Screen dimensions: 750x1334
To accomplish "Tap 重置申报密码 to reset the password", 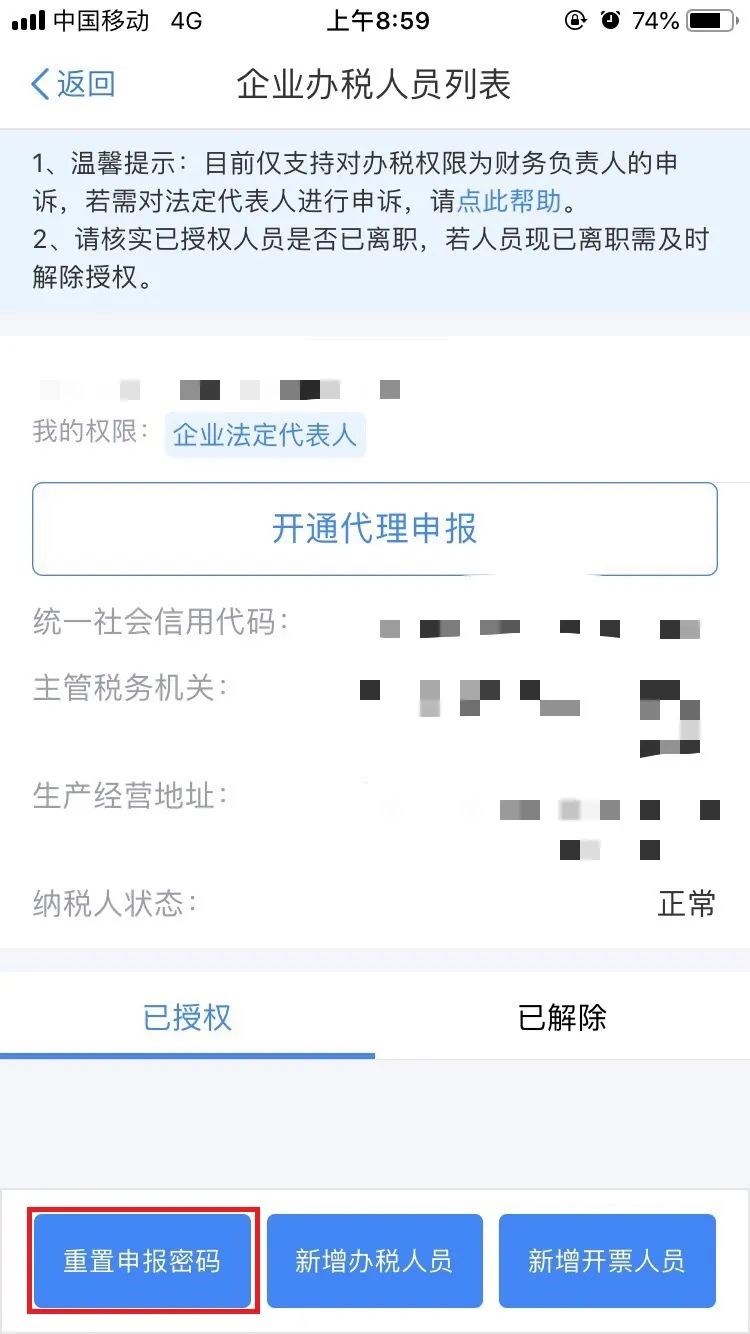I will point(142,1261).
